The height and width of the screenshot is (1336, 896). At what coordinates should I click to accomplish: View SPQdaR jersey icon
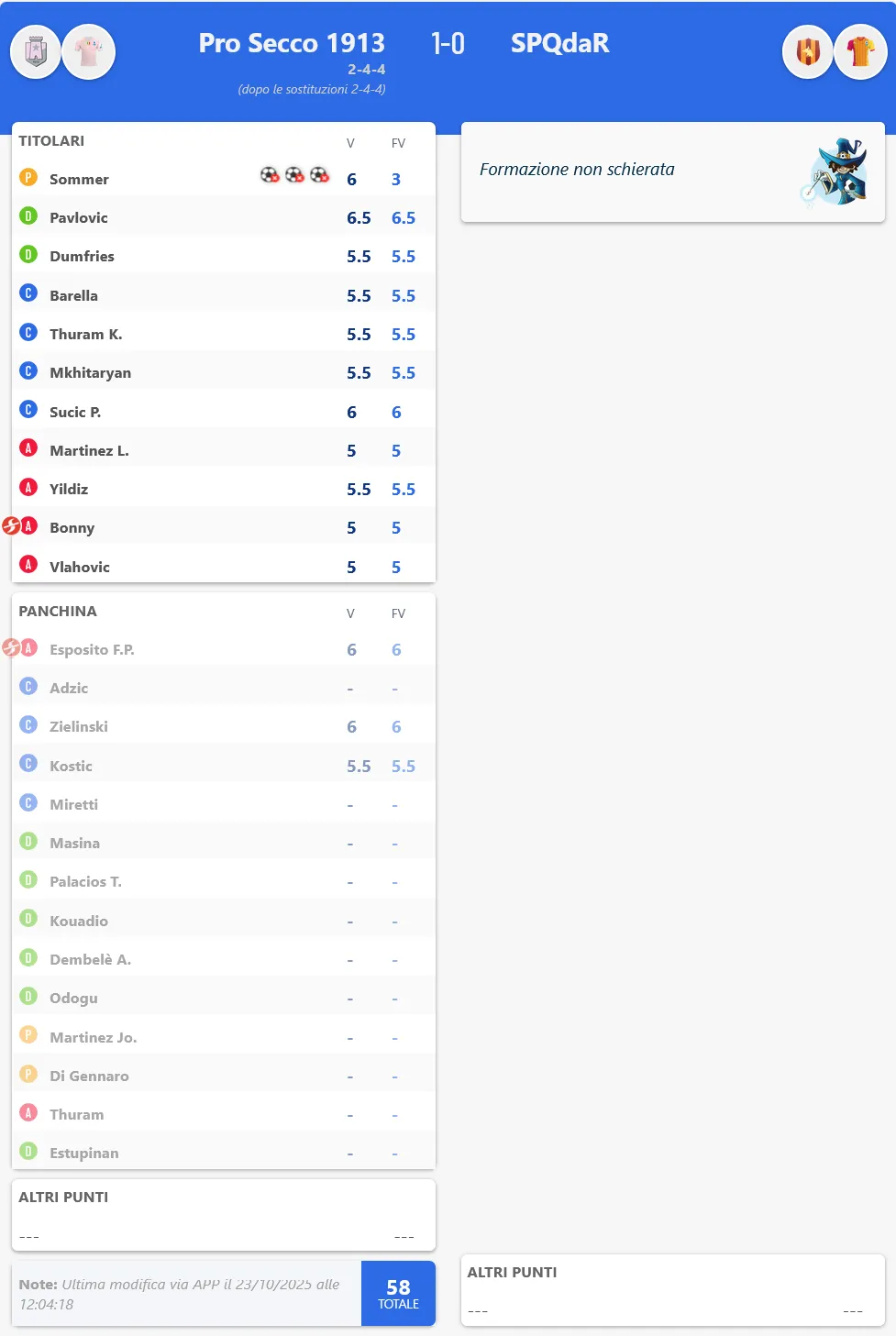pos(860,51)
